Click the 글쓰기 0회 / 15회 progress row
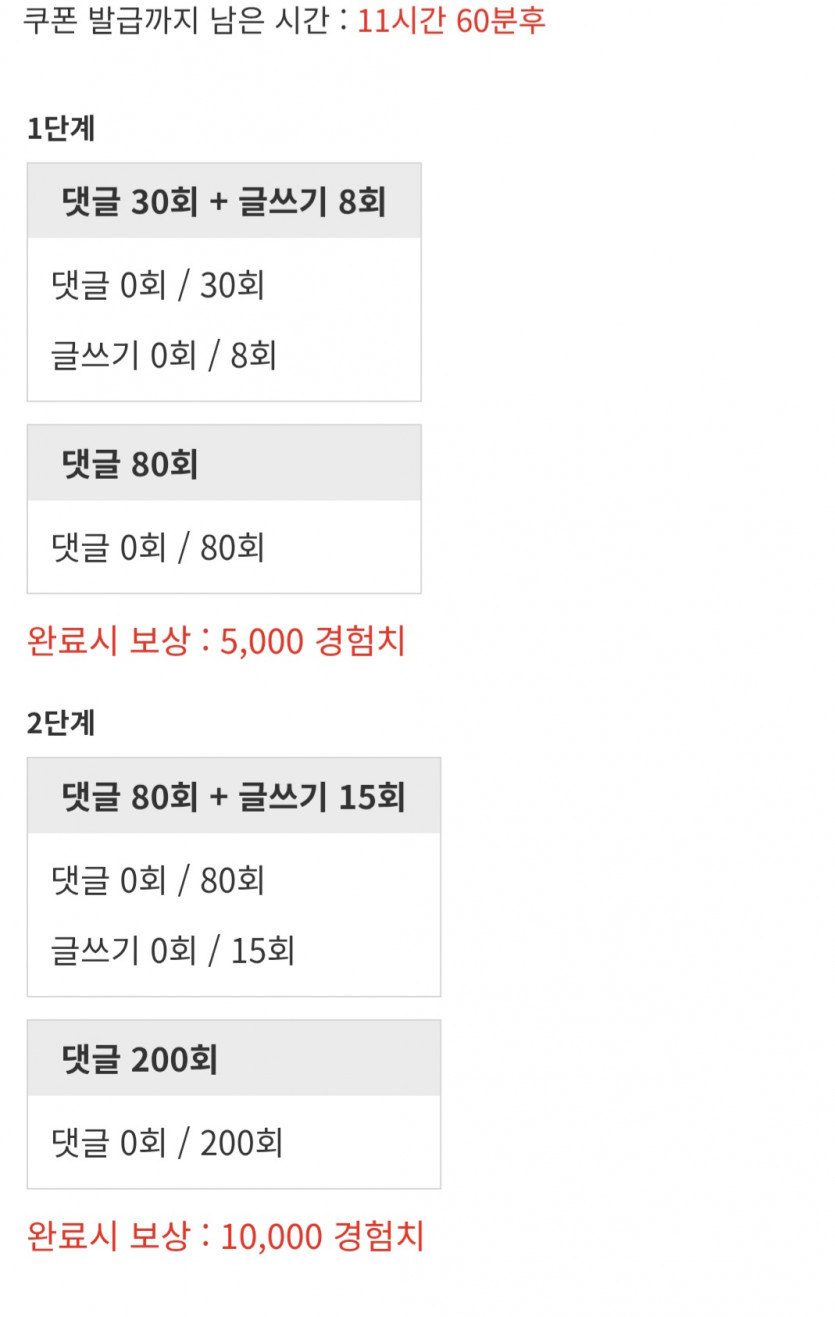835x1317 pixels. (x=172, y=950)
